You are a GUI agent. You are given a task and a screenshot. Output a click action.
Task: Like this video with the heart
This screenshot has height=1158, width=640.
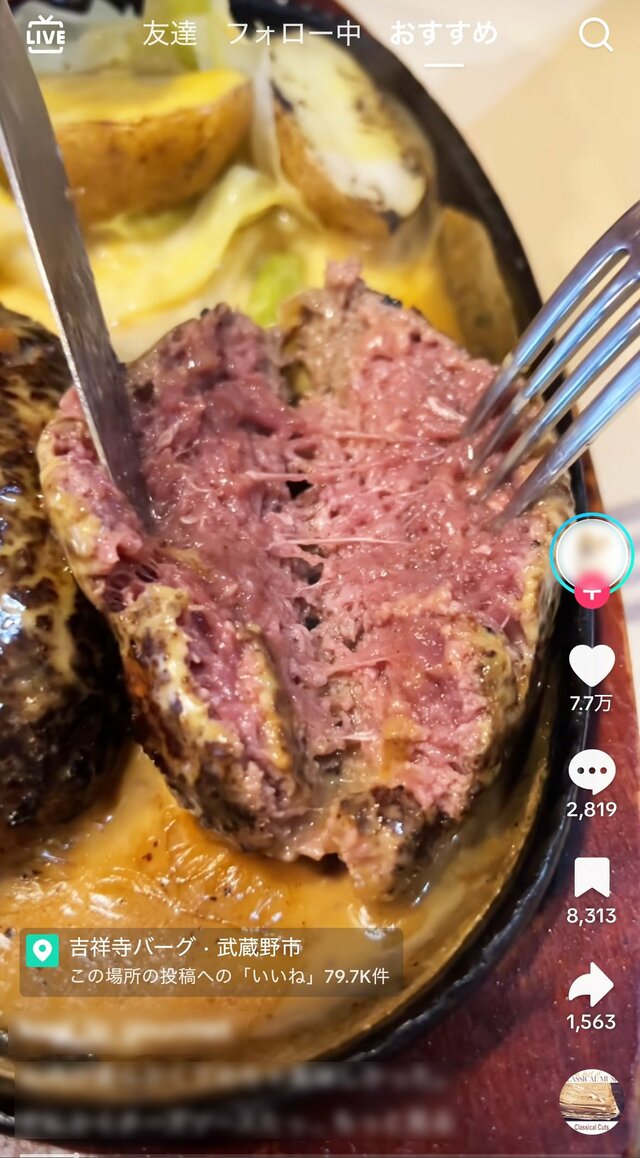[592, 666]
